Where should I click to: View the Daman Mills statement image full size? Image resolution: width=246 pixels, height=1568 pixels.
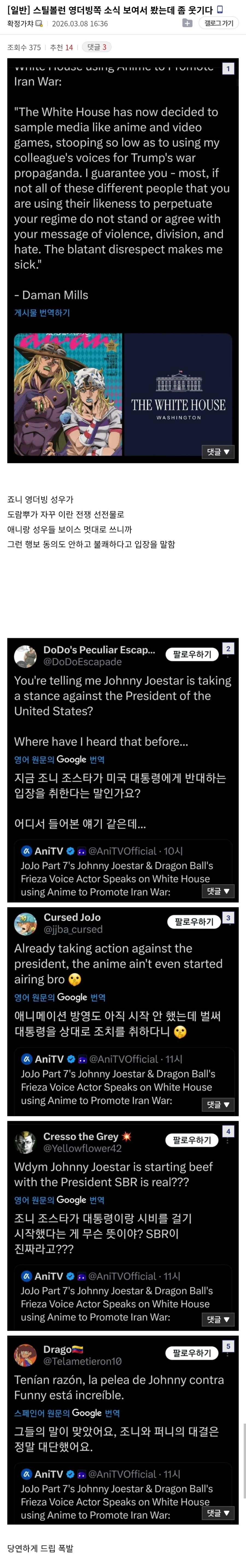click(122, 243)
